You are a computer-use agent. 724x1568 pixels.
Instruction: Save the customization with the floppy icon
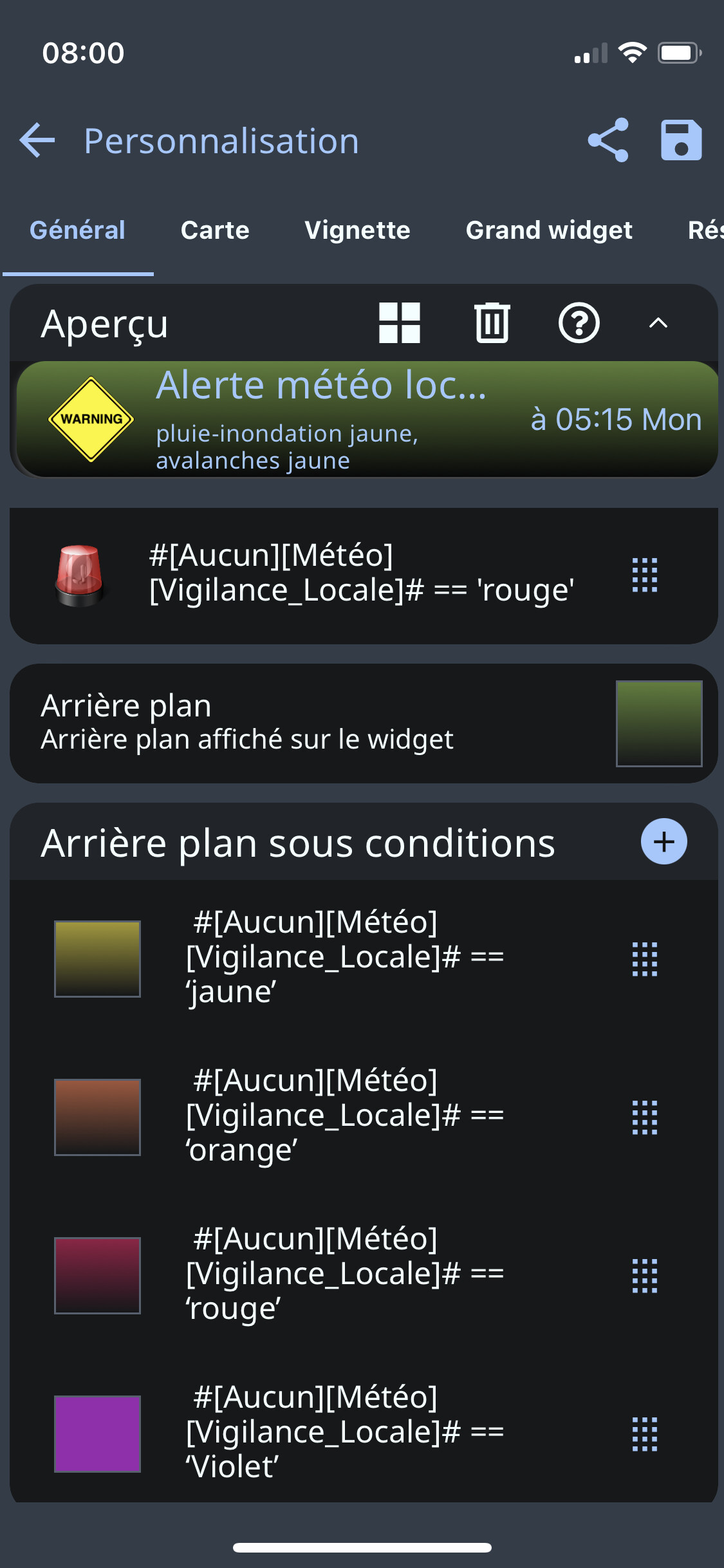(x=681, y=140)
